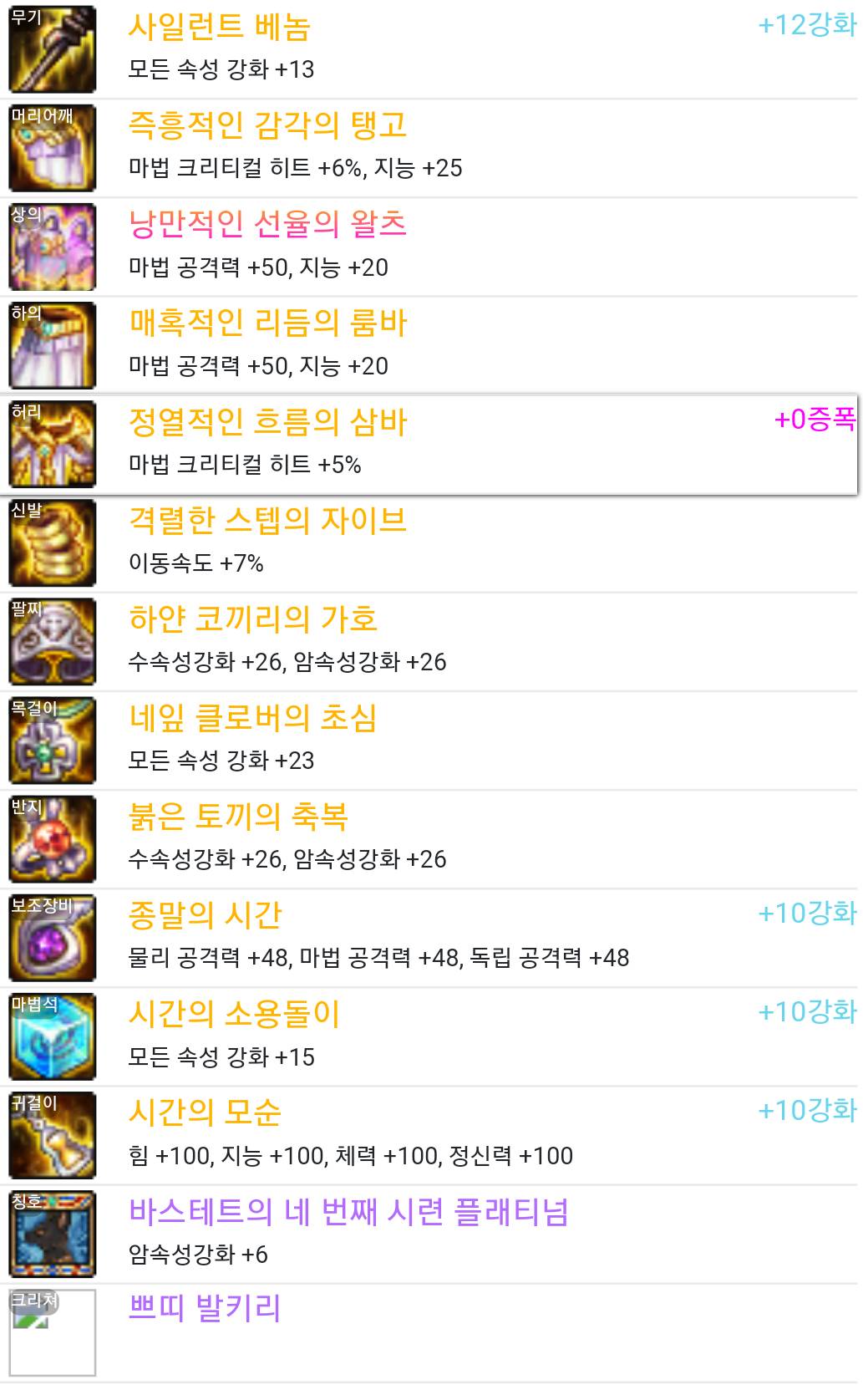Open 정열적인 흐름의 삼바 belt item
This screenshot has height=1400, width=863.
[x=431, y=444]
